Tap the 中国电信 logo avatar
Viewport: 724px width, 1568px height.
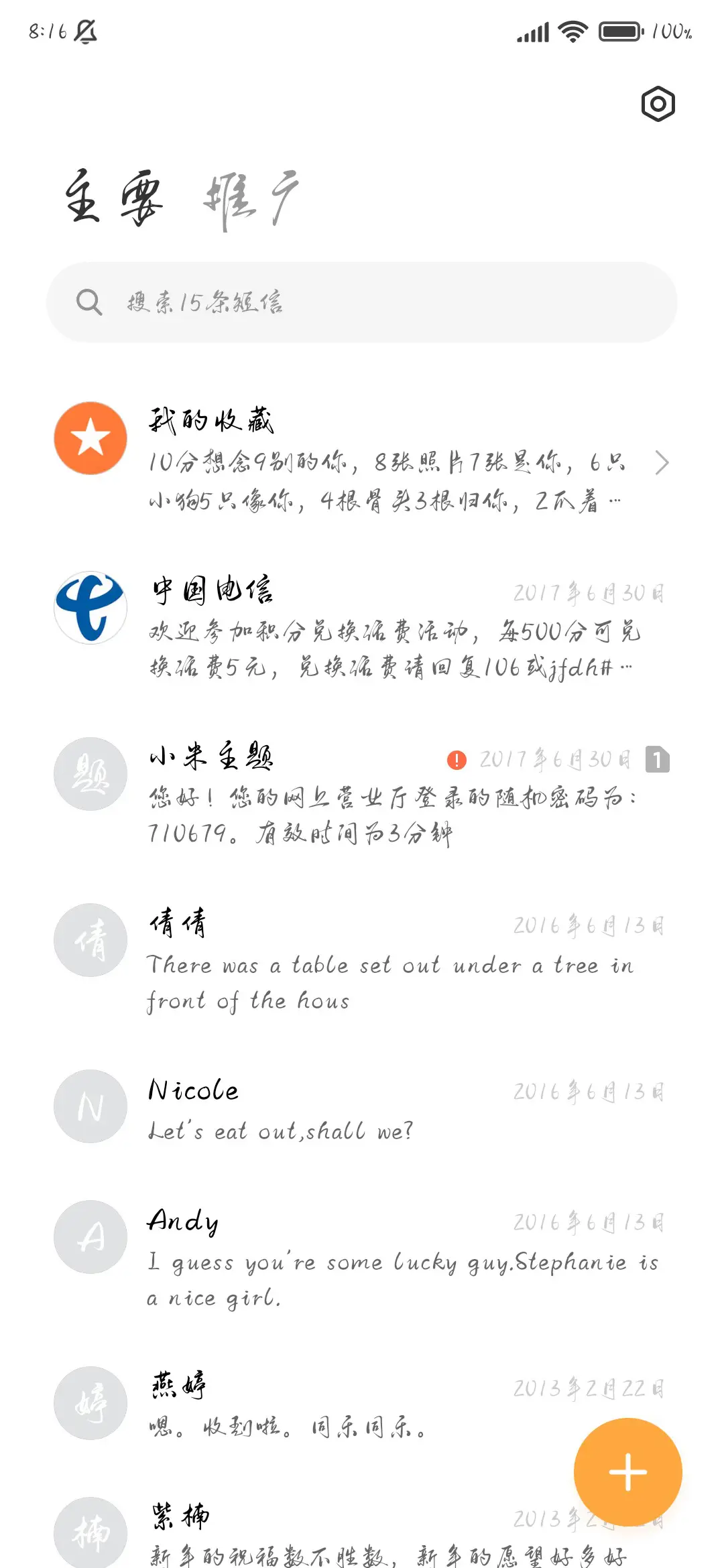pos(90,607)
